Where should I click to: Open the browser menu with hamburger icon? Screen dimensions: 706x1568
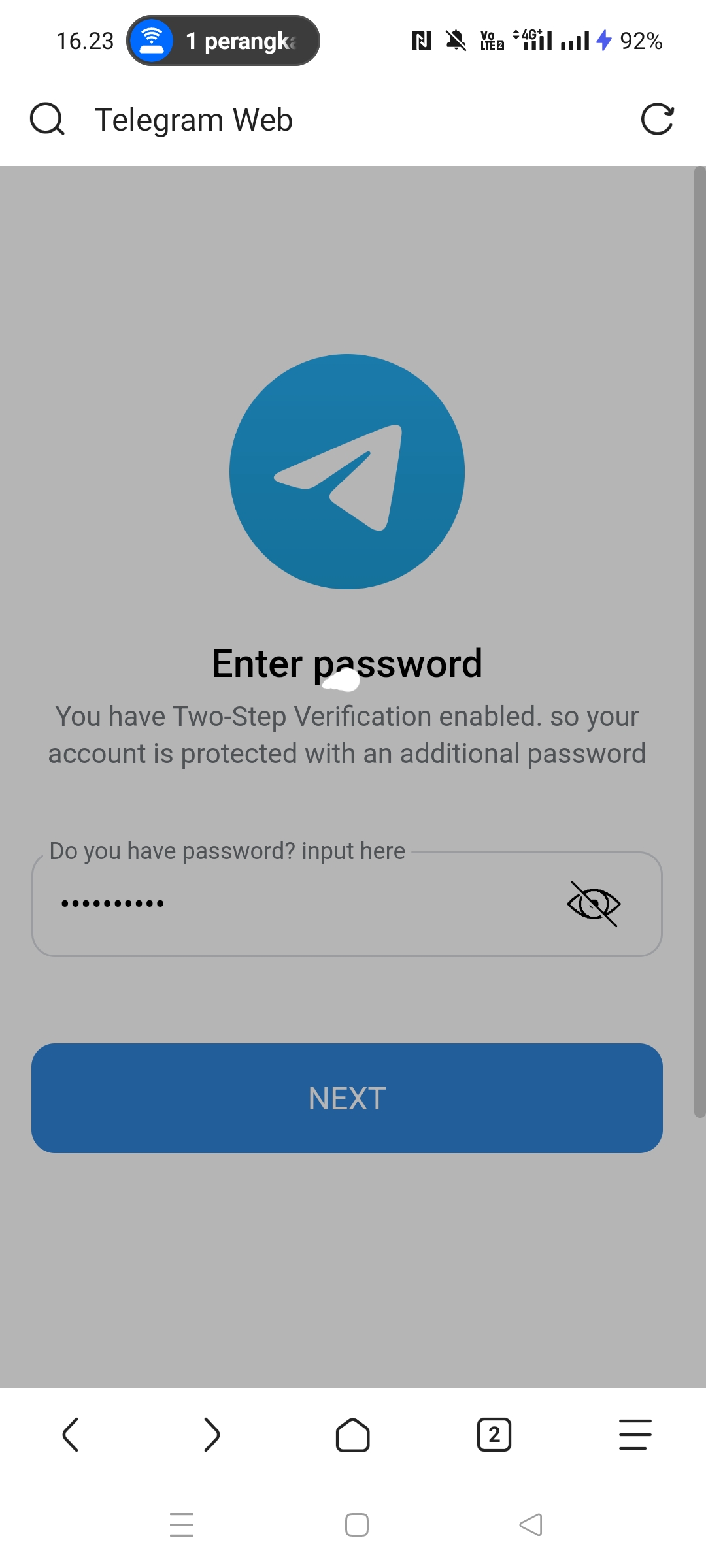pyautogui.click(x=633, y=1435)
